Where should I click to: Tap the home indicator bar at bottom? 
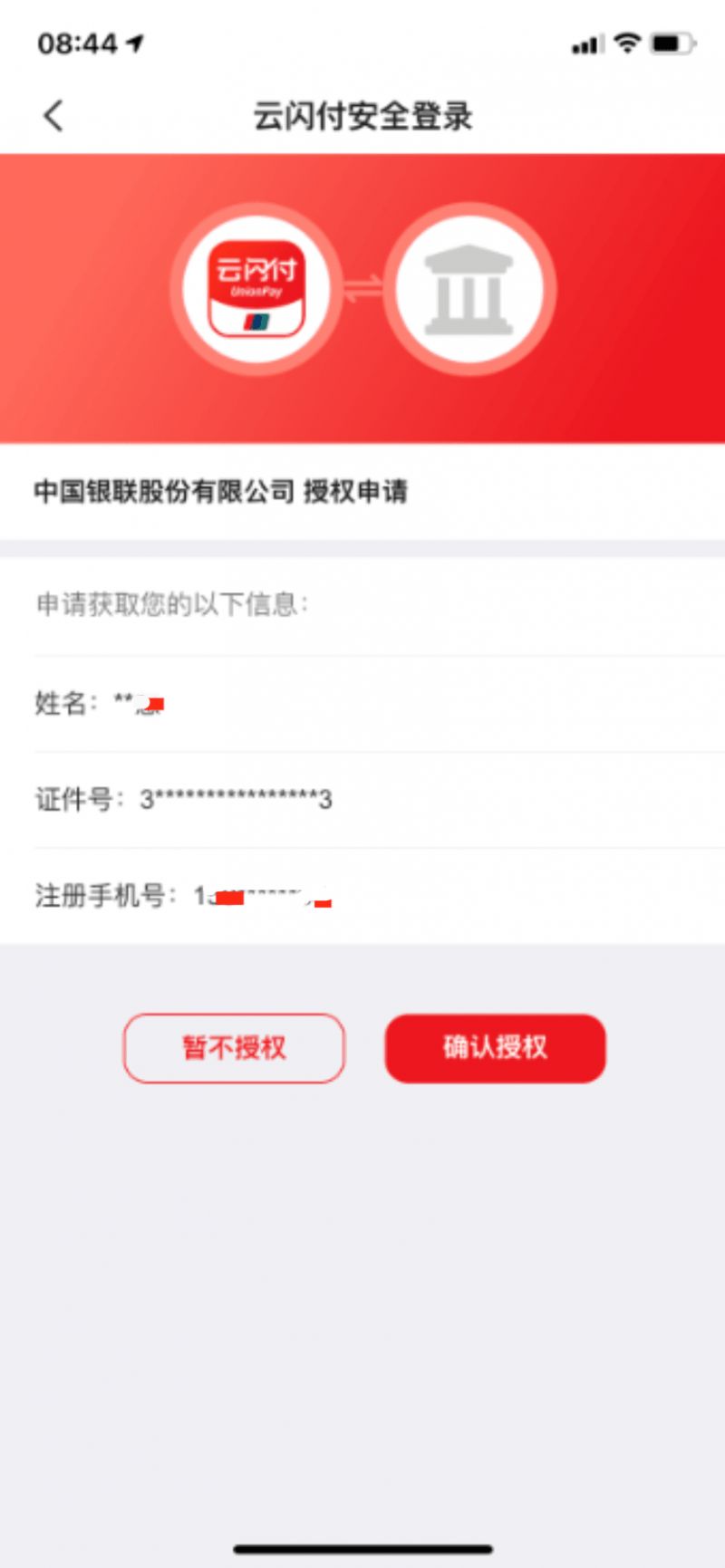362,1546
